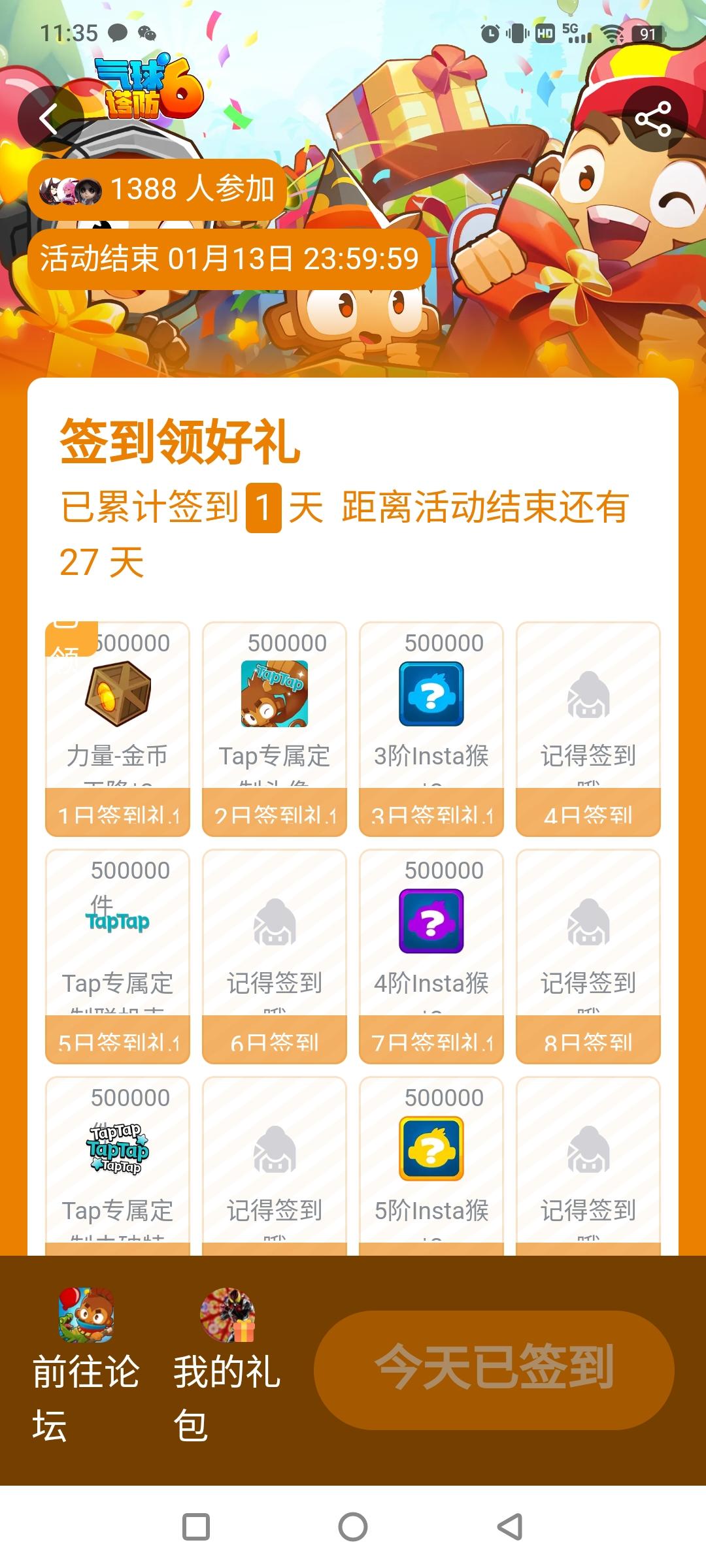This screenshot has height=1568, width=706.
Task: Tap the 1388 人参加 participants row
Action: click(x=157, y=190)
